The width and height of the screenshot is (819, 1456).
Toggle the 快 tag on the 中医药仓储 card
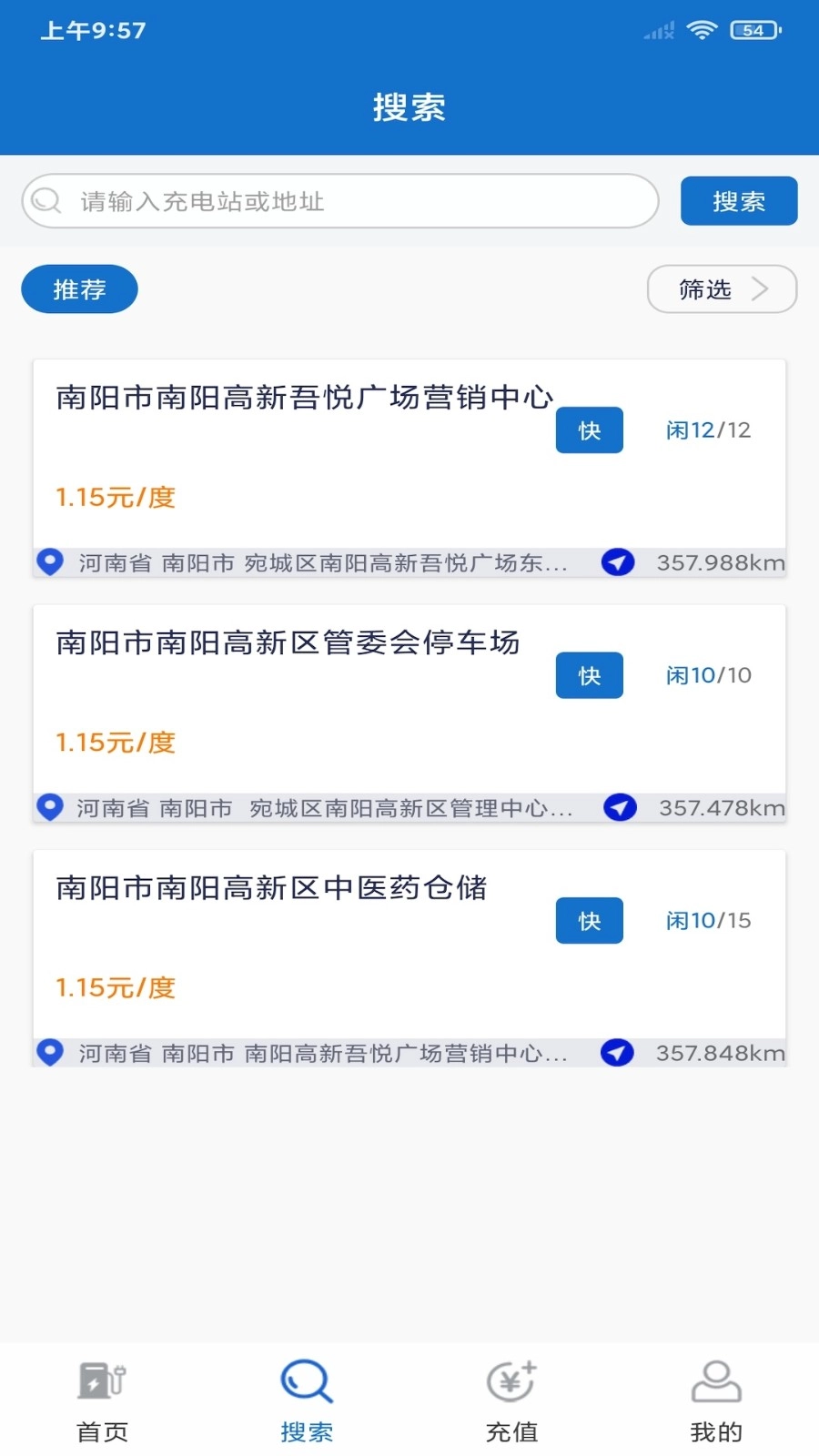589,921
